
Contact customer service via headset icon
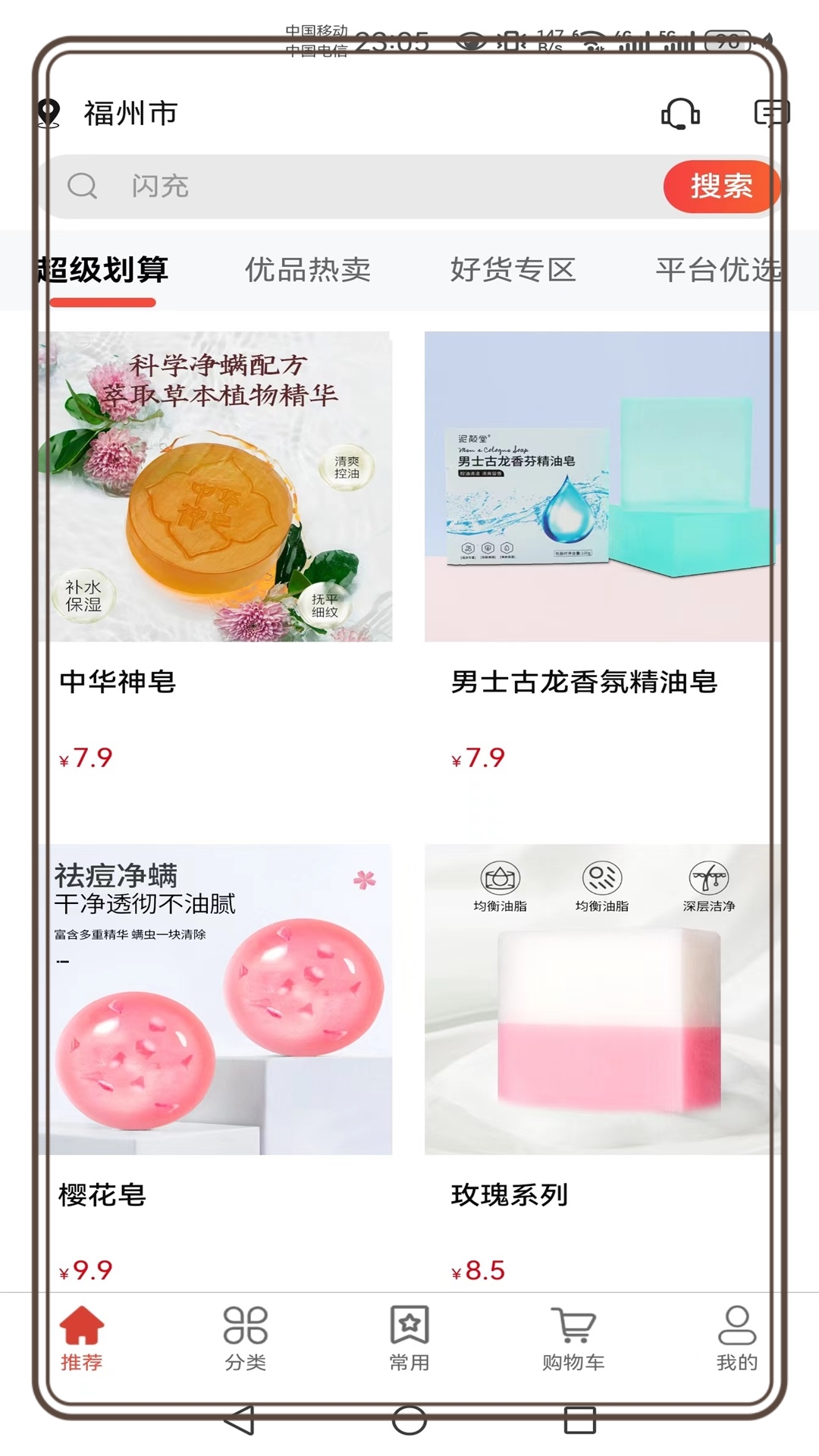pos(680,114)
